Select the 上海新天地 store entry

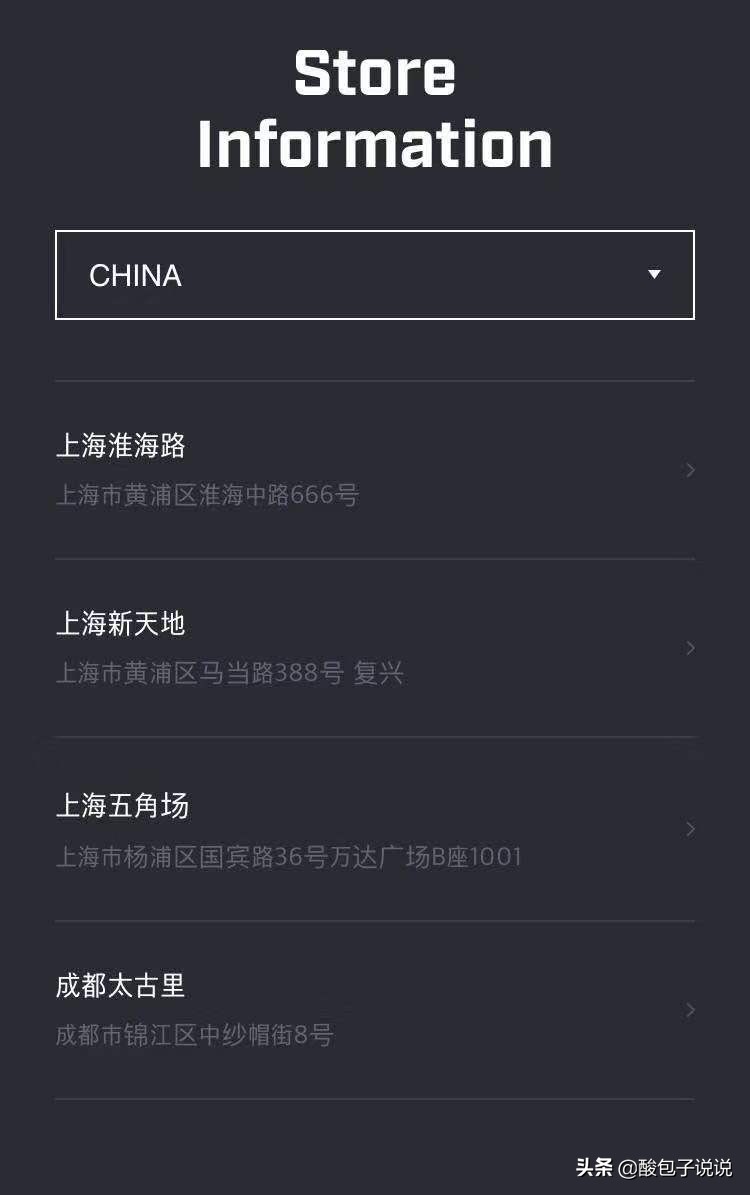pyautogui.click(x=120, y=623)
